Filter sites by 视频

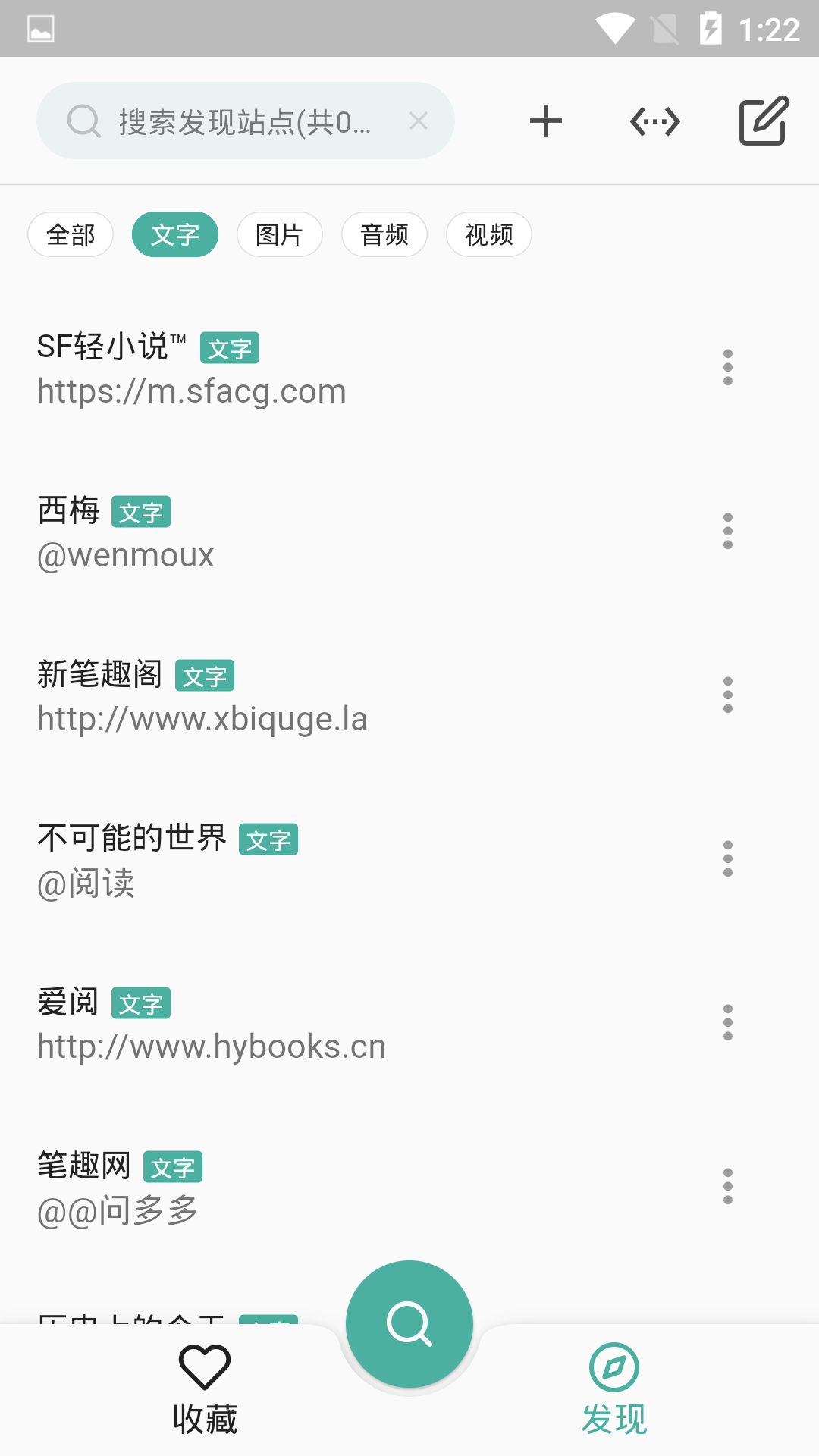tap(489, 234)
